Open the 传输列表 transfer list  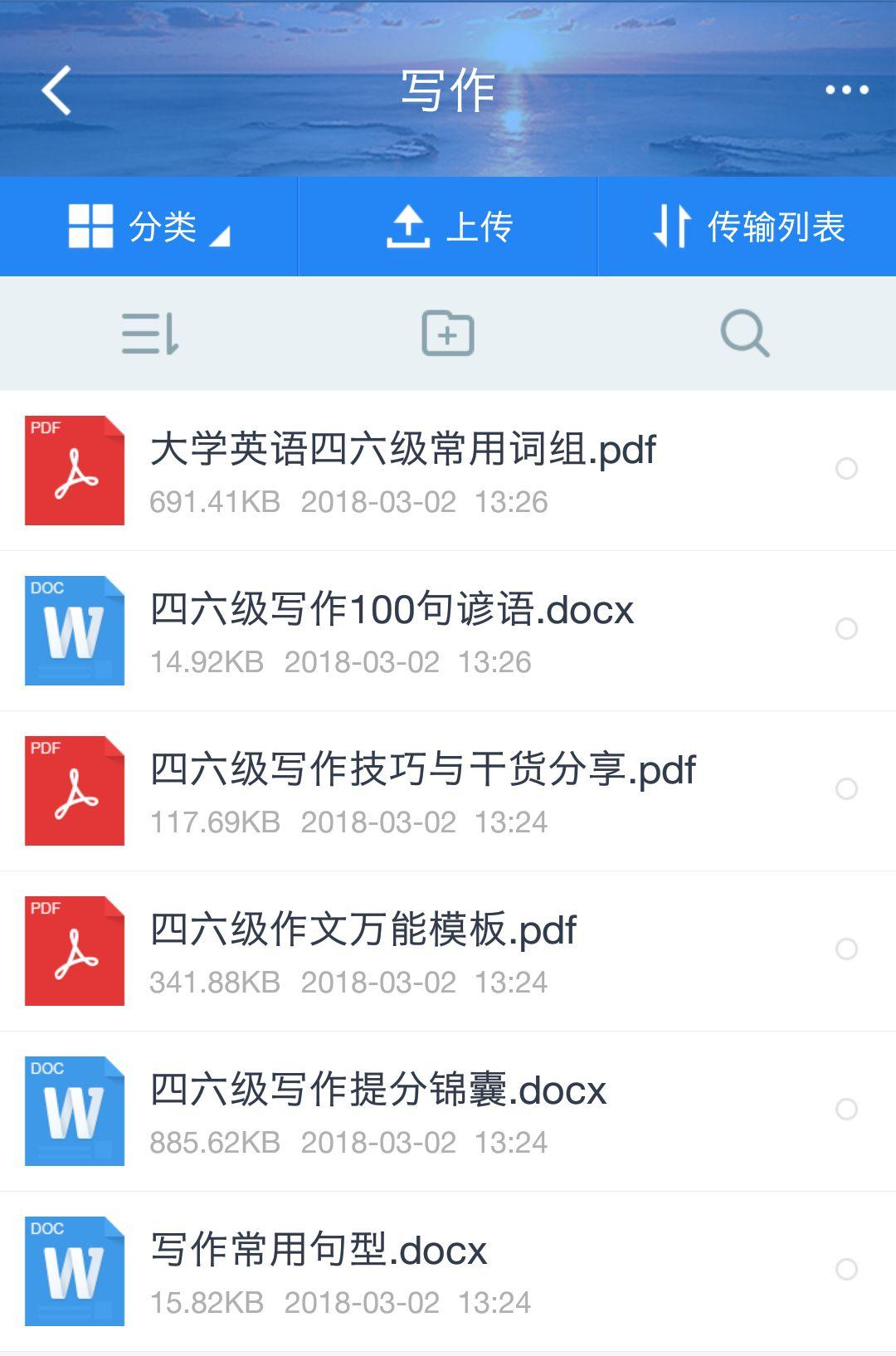point(747,227)
